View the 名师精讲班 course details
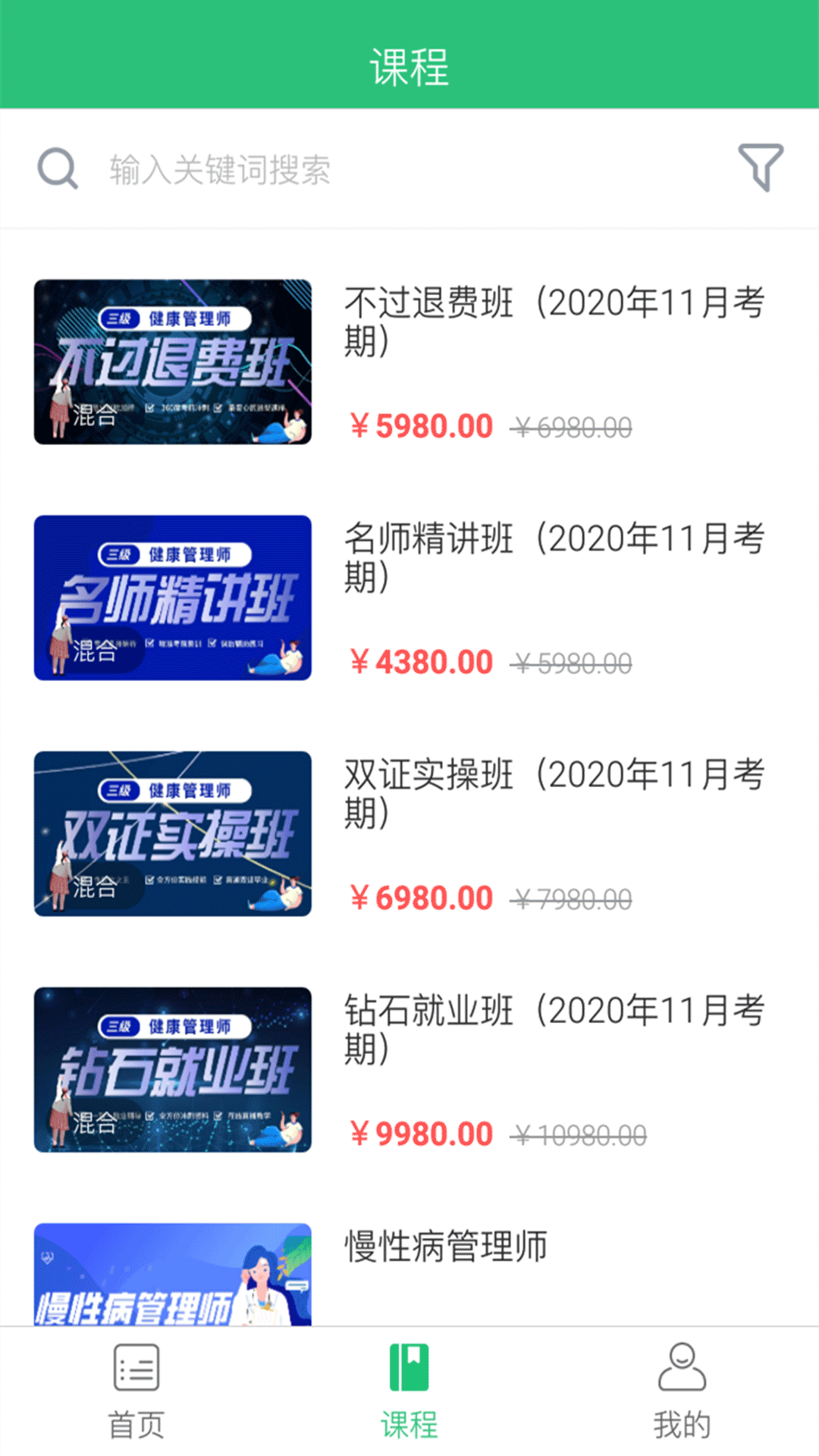The height and width of the screenshot is (1456, 819). pyautogui.click(x=409, y=598)
